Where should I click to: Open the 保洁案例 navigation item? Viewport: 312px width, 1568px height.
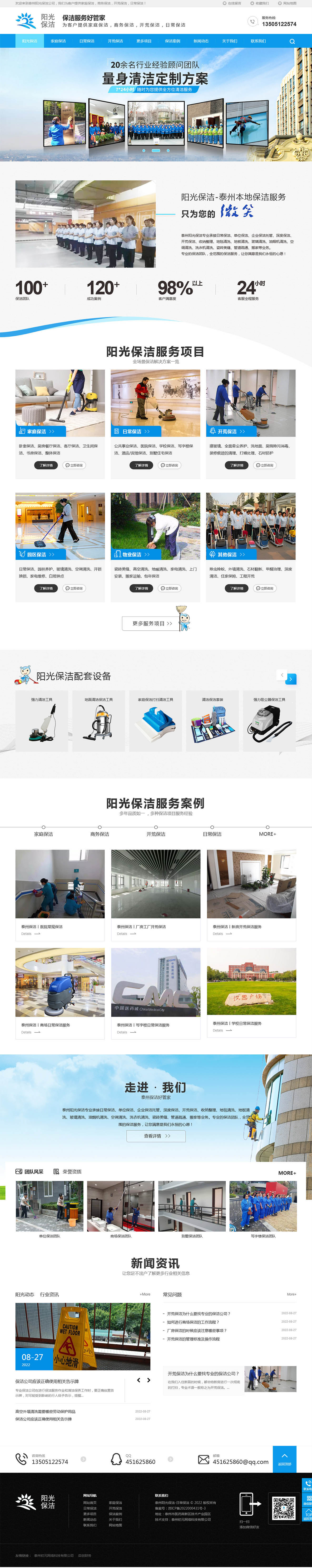point(172,41)
